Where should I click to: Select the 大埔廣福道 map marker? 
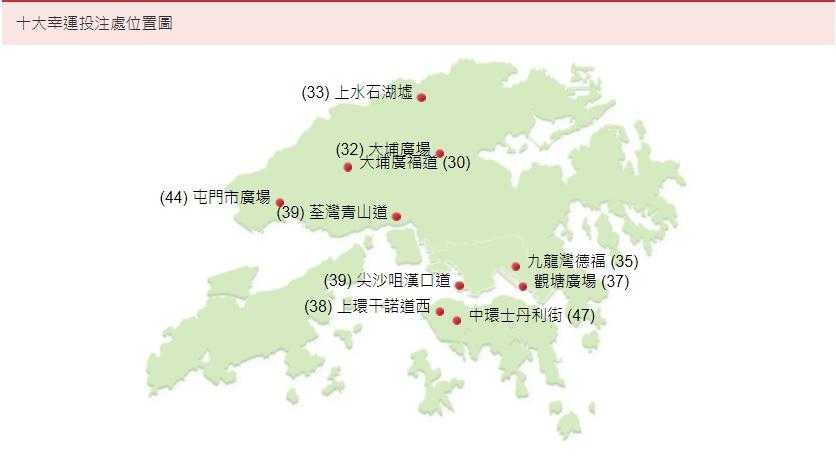coord(348,167)
